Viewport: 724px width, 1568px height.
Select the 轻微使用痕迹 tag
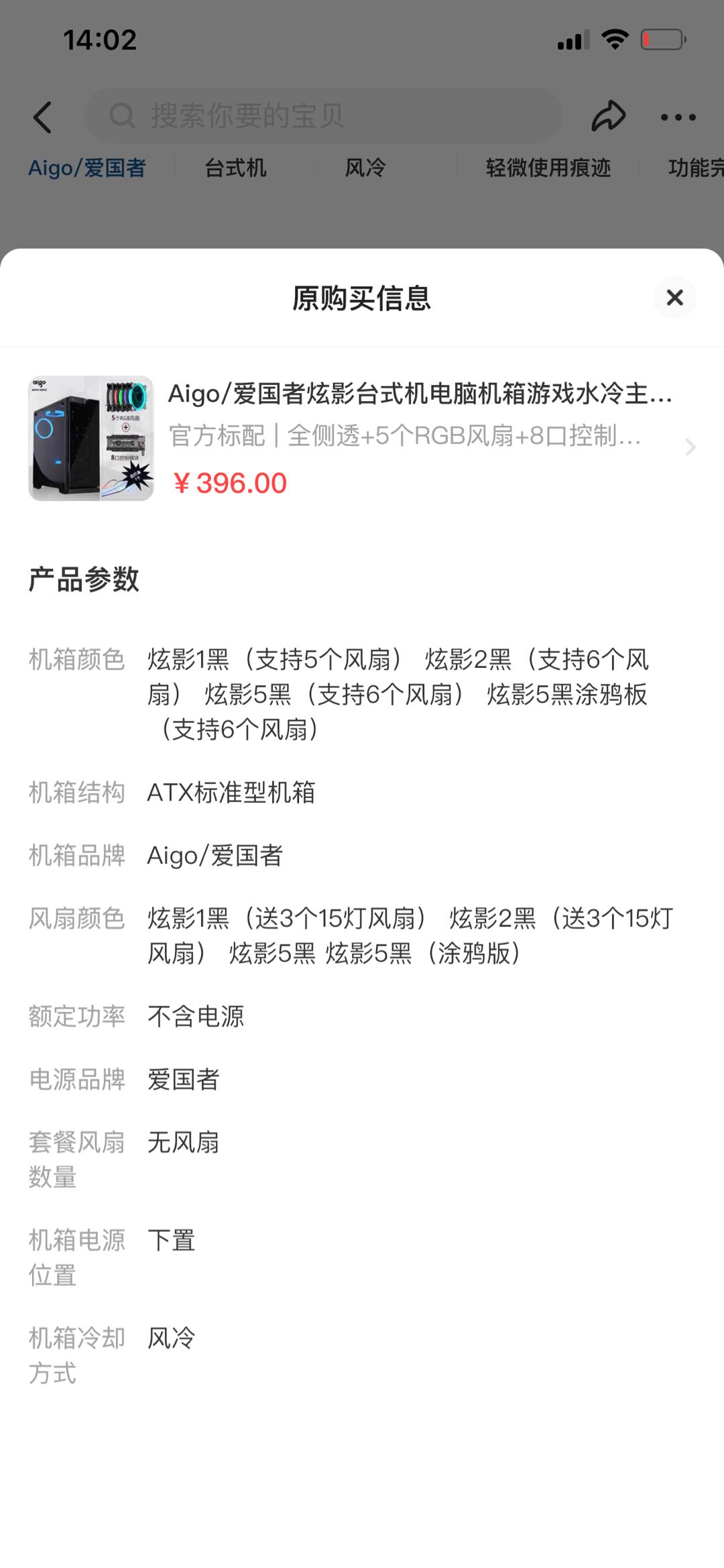(548, 168)
